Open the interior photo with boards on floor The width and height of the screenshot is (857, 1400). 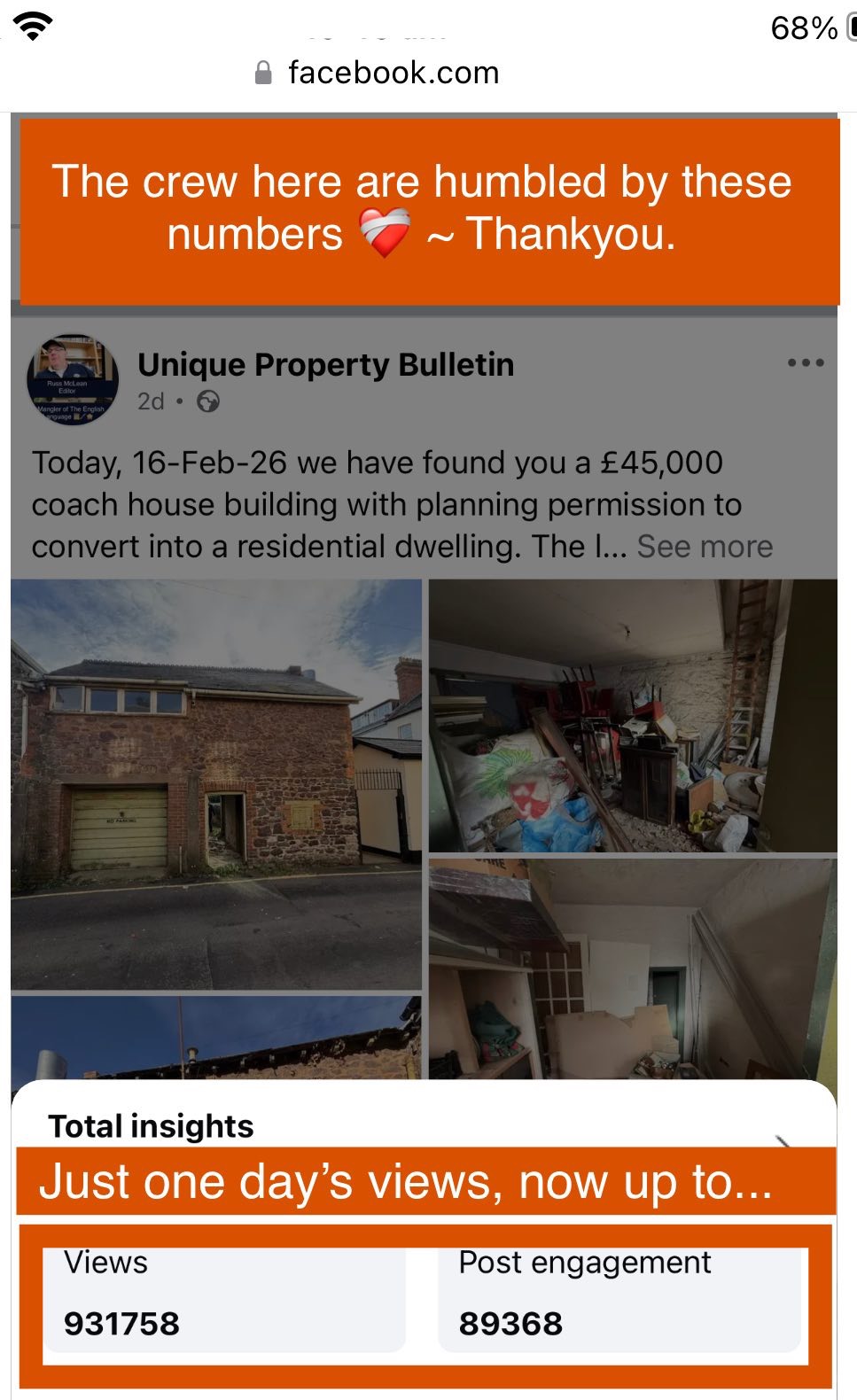tap(633, 968)
